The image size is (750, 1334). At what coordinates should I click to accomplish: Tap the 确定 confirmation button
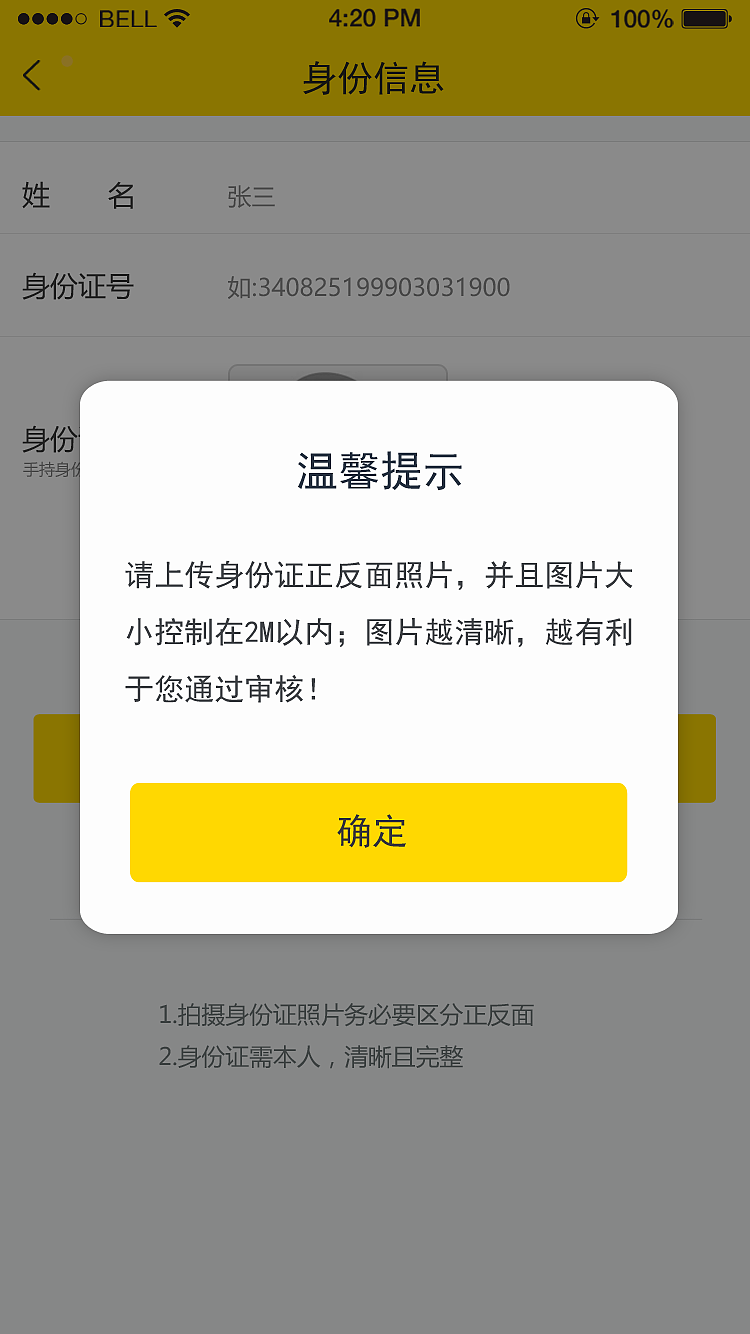tap(378, 832)
